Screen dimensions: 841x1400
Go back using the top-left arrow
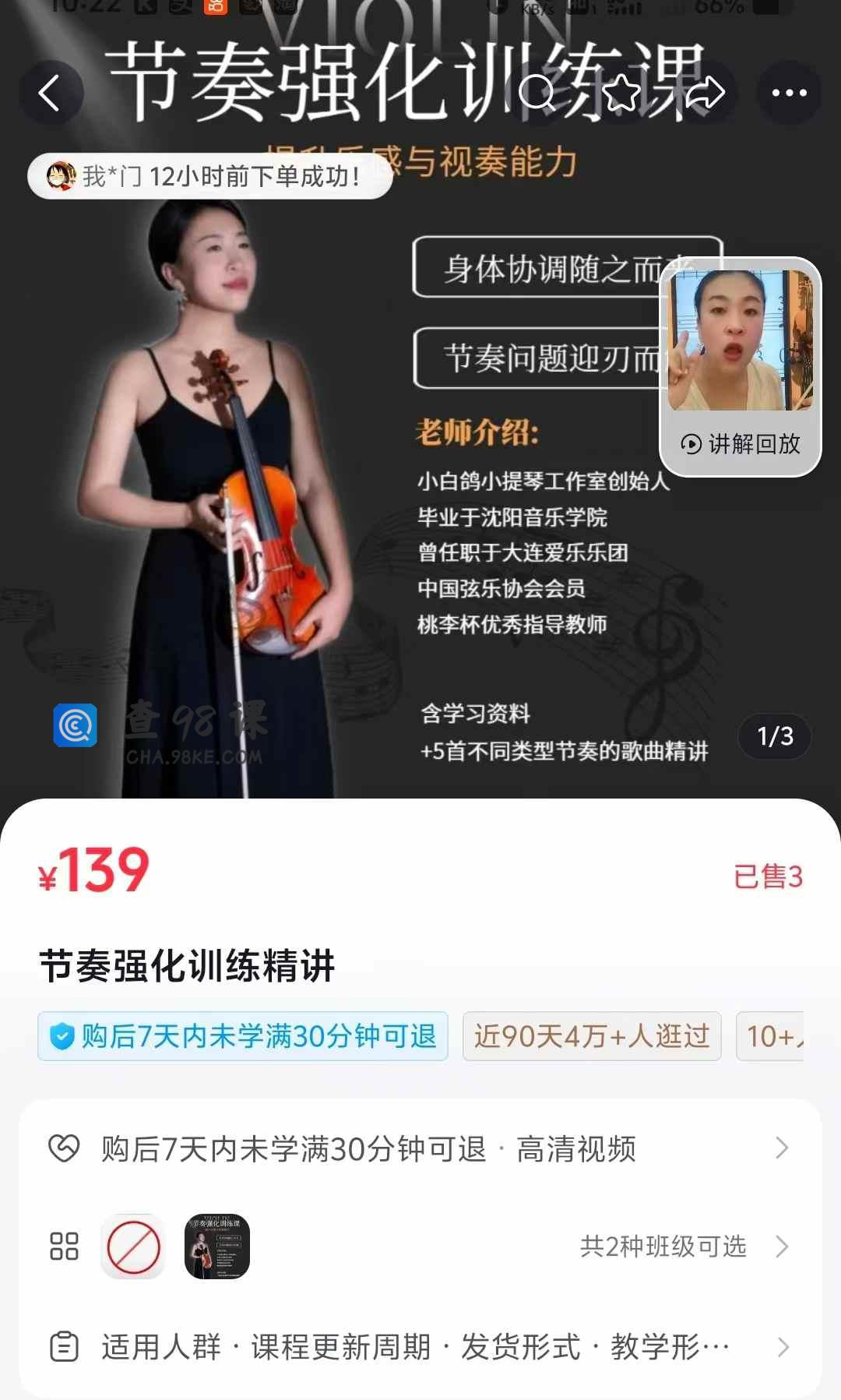point(51,93)
